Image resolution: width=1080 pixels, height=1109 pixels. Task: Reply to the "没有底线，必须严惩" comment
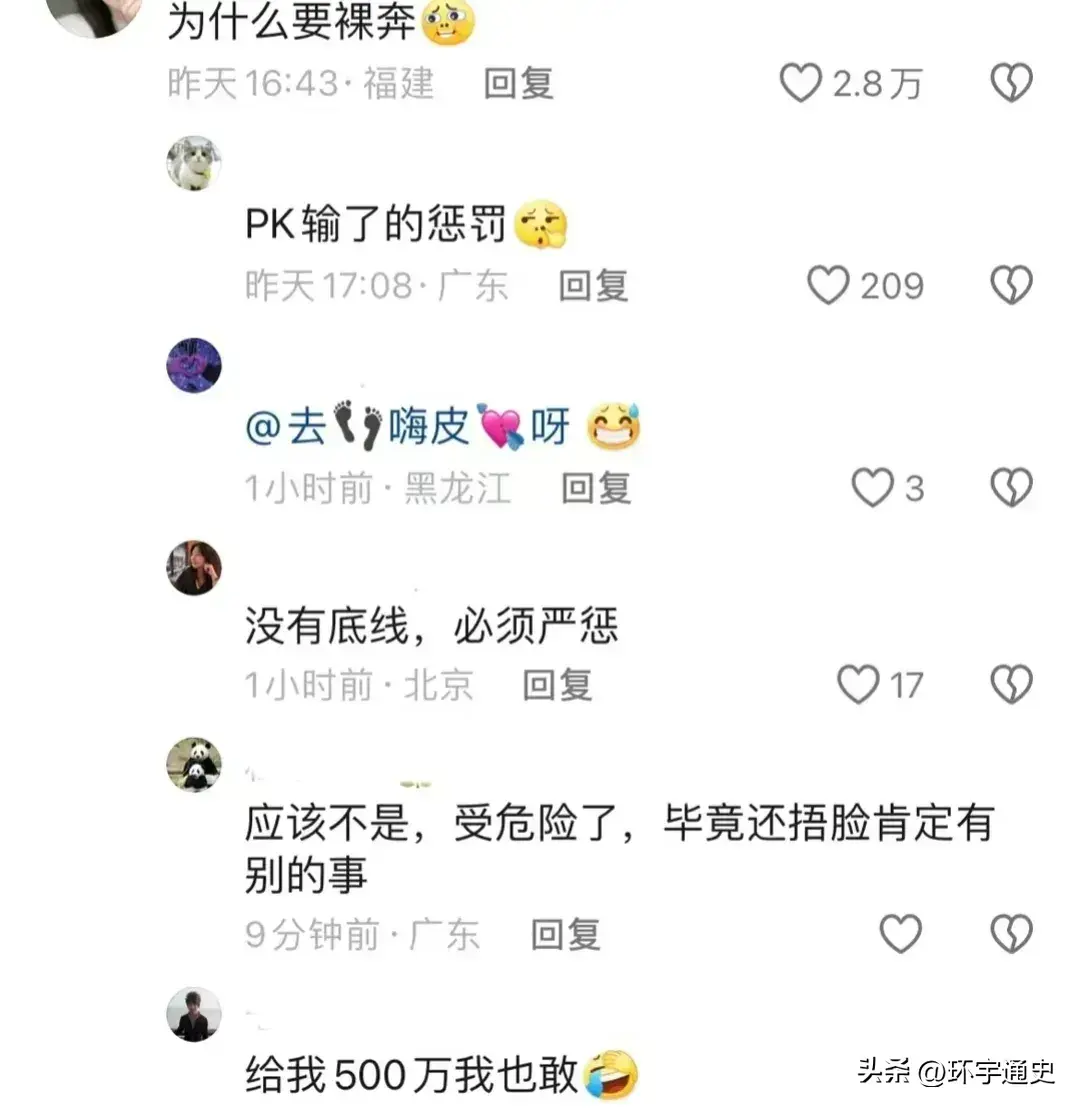pyautogui.click(x=557, y=685)
